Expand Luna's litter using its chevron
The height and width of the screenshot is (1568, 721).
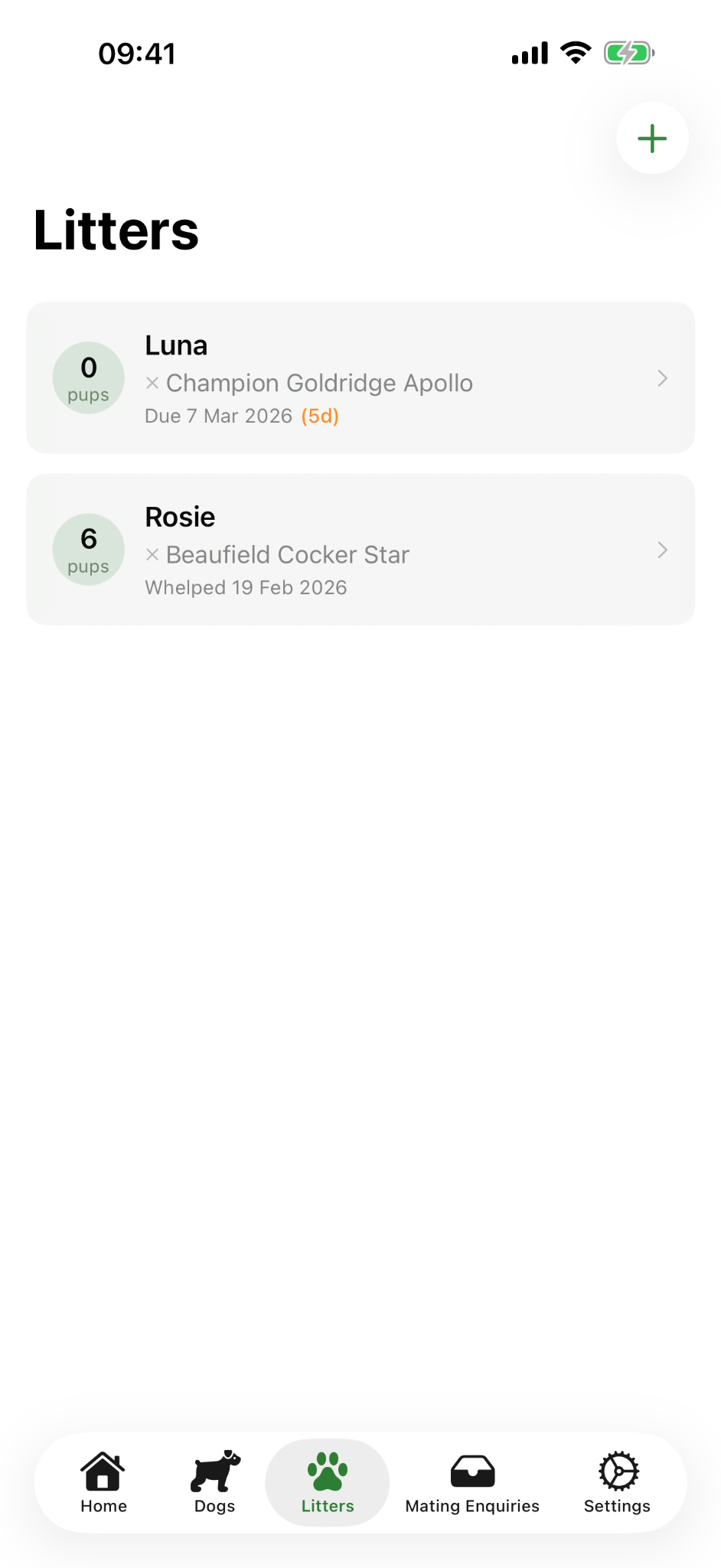click(x=662, y=378)
